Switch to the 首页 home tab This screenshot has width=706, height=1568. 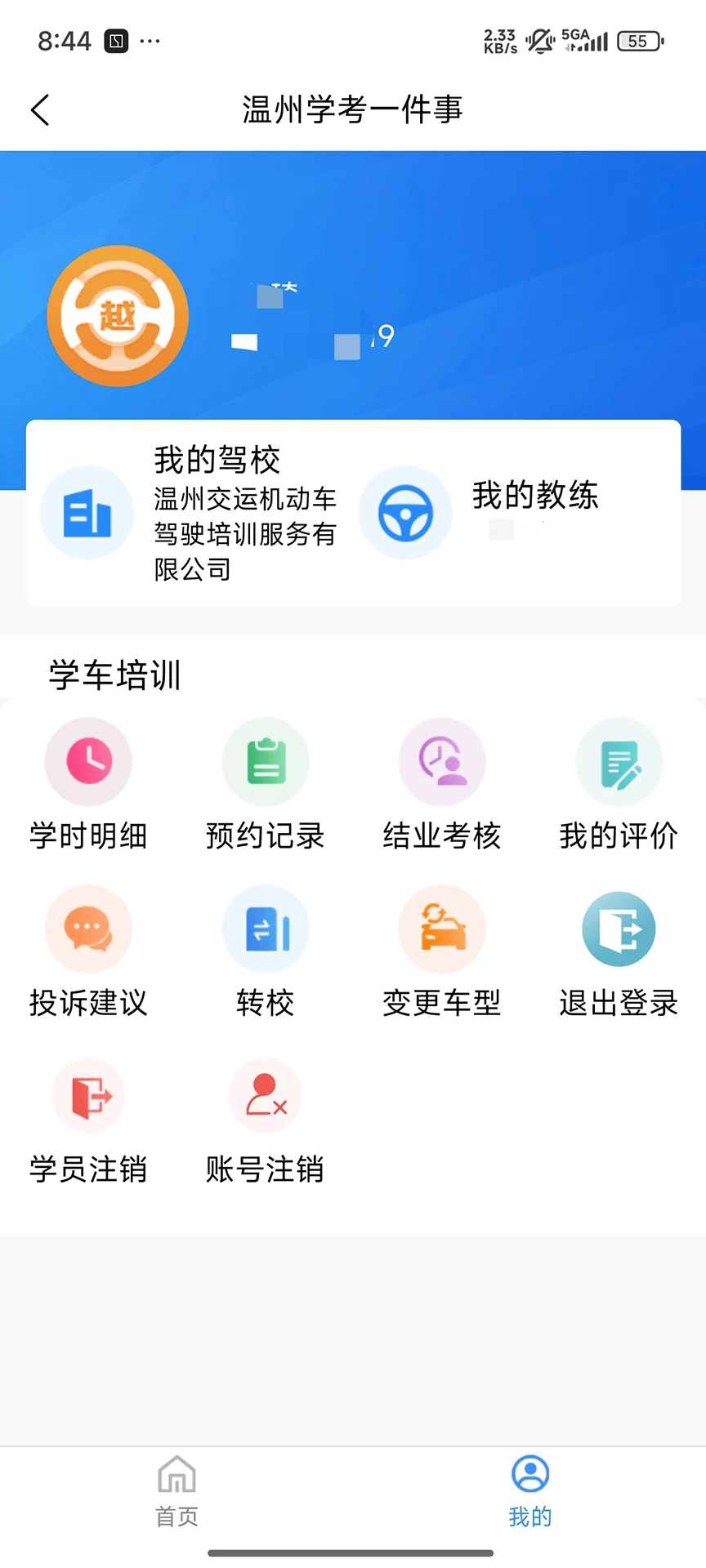pyautogui.click(x=176, y=1491)
